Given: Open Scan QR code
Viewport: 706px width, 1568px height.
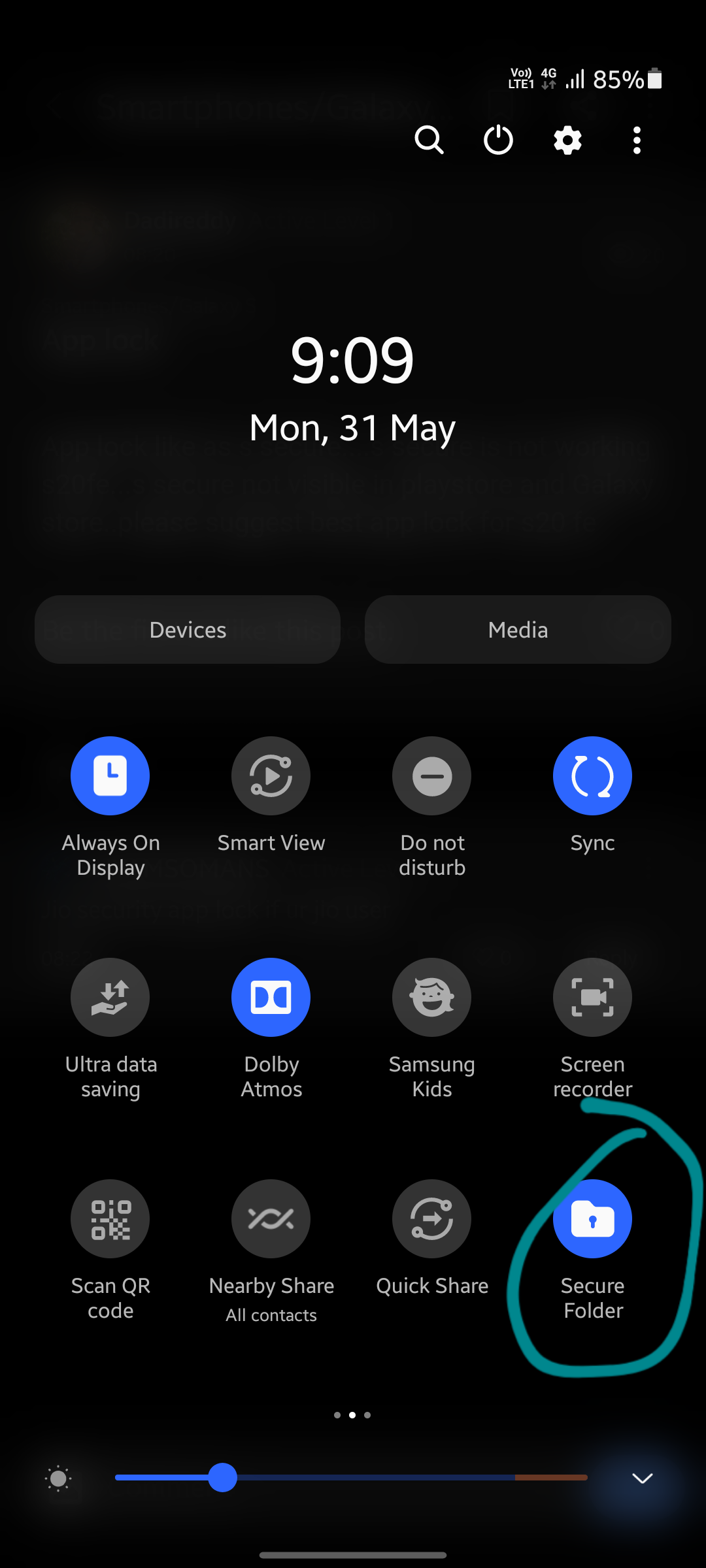Looking at the screenshot, I should click(x=110, y=1218).
